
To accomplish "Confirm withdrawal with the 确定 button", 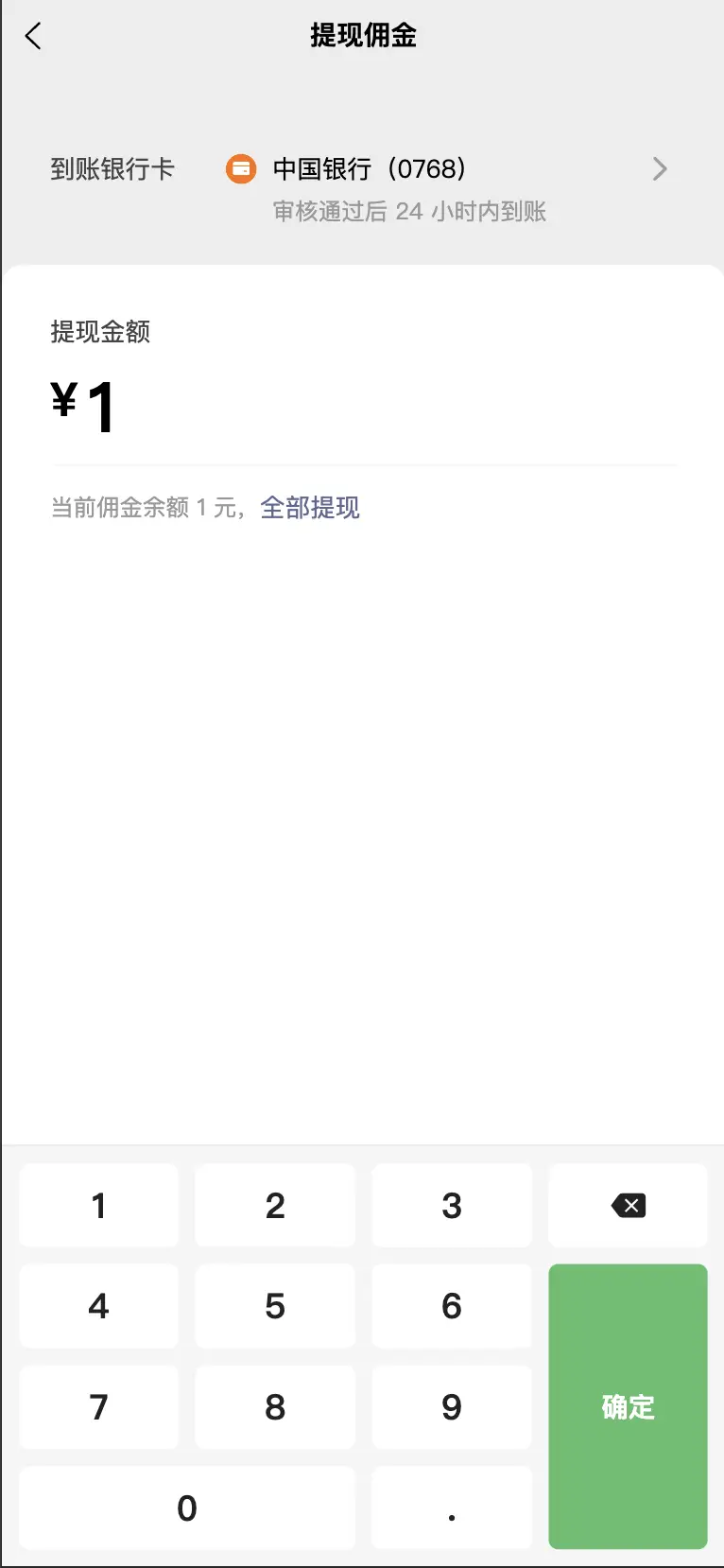I will [x=628, y=1406].
